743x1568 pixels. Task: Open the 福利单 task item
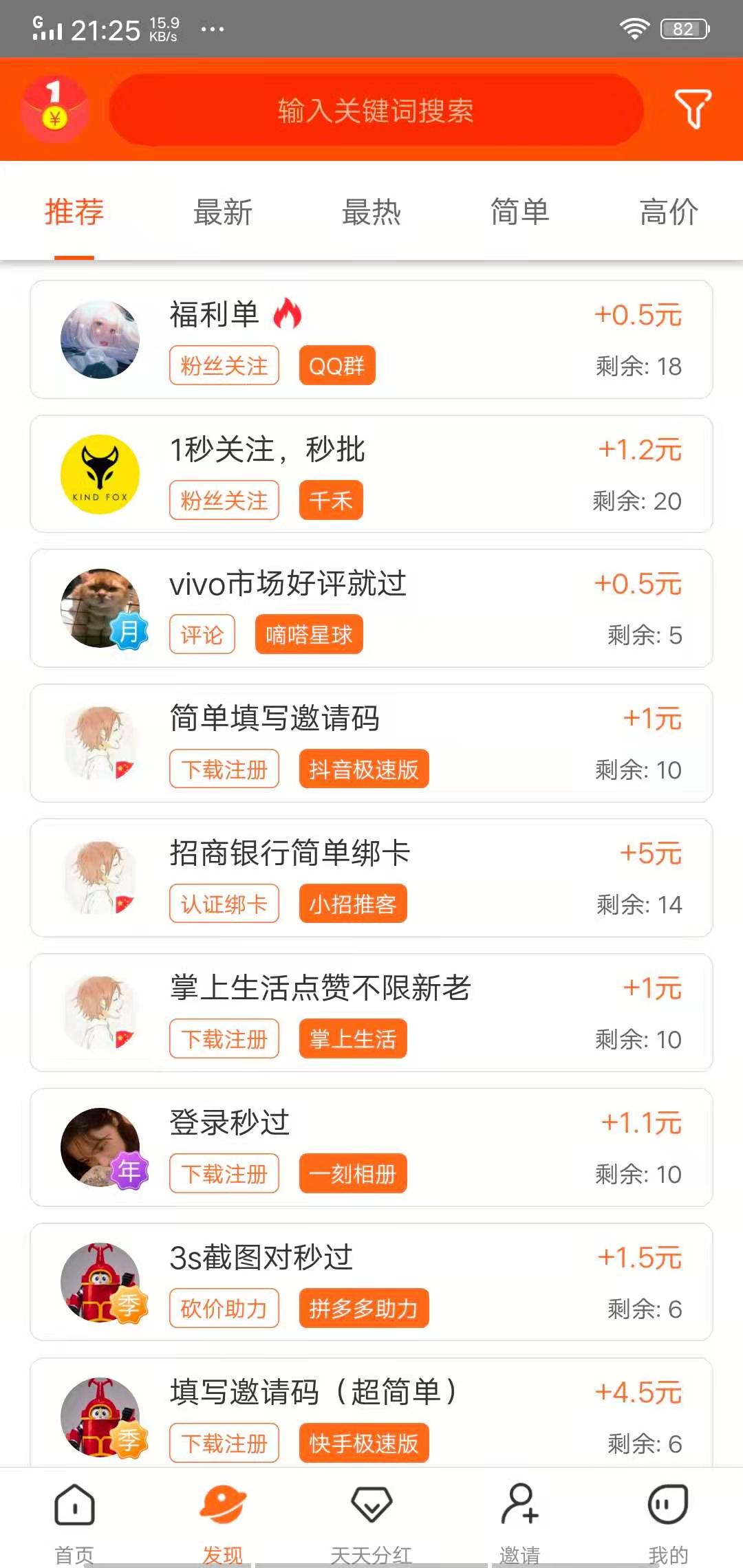pos(371,340)
